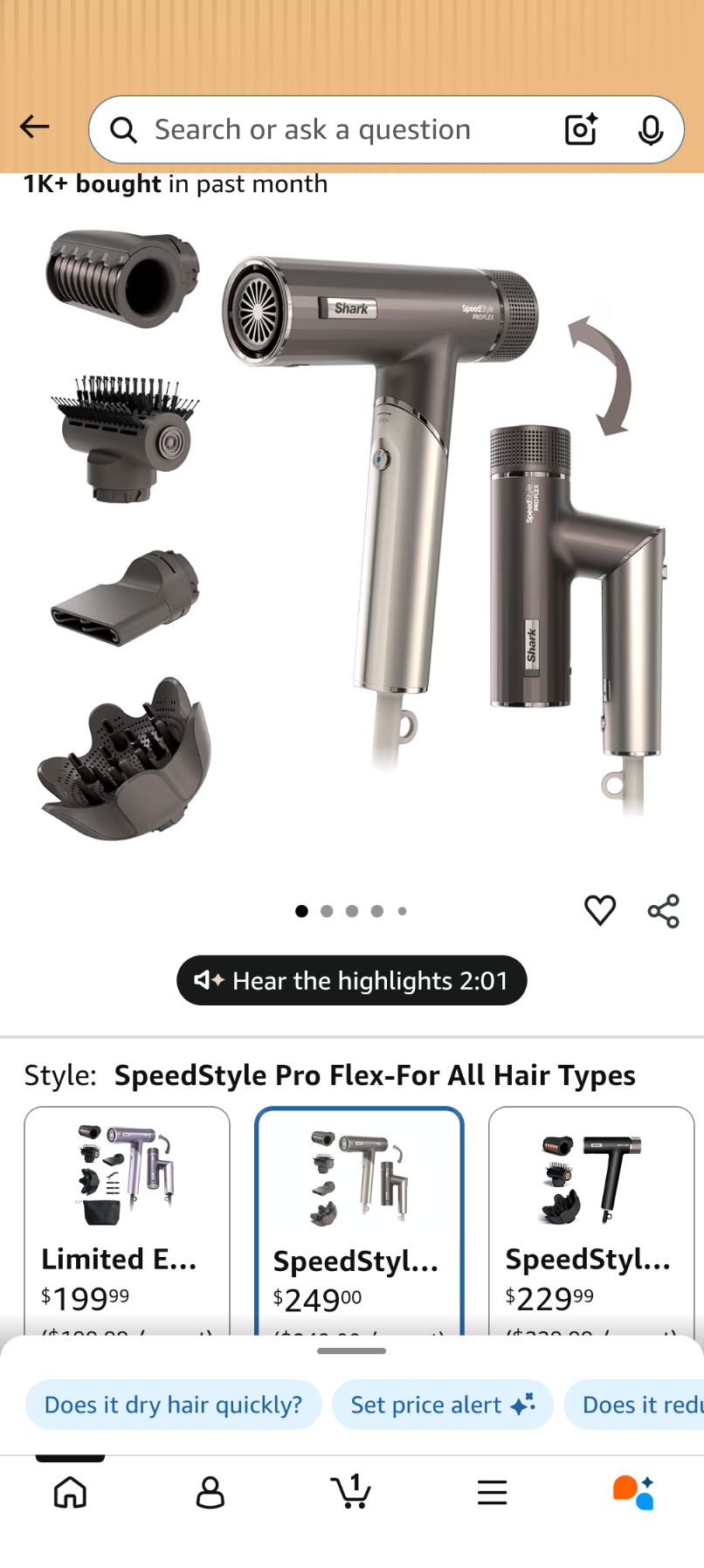
Task: Open the camera lens search
Action: click(581, 130)
